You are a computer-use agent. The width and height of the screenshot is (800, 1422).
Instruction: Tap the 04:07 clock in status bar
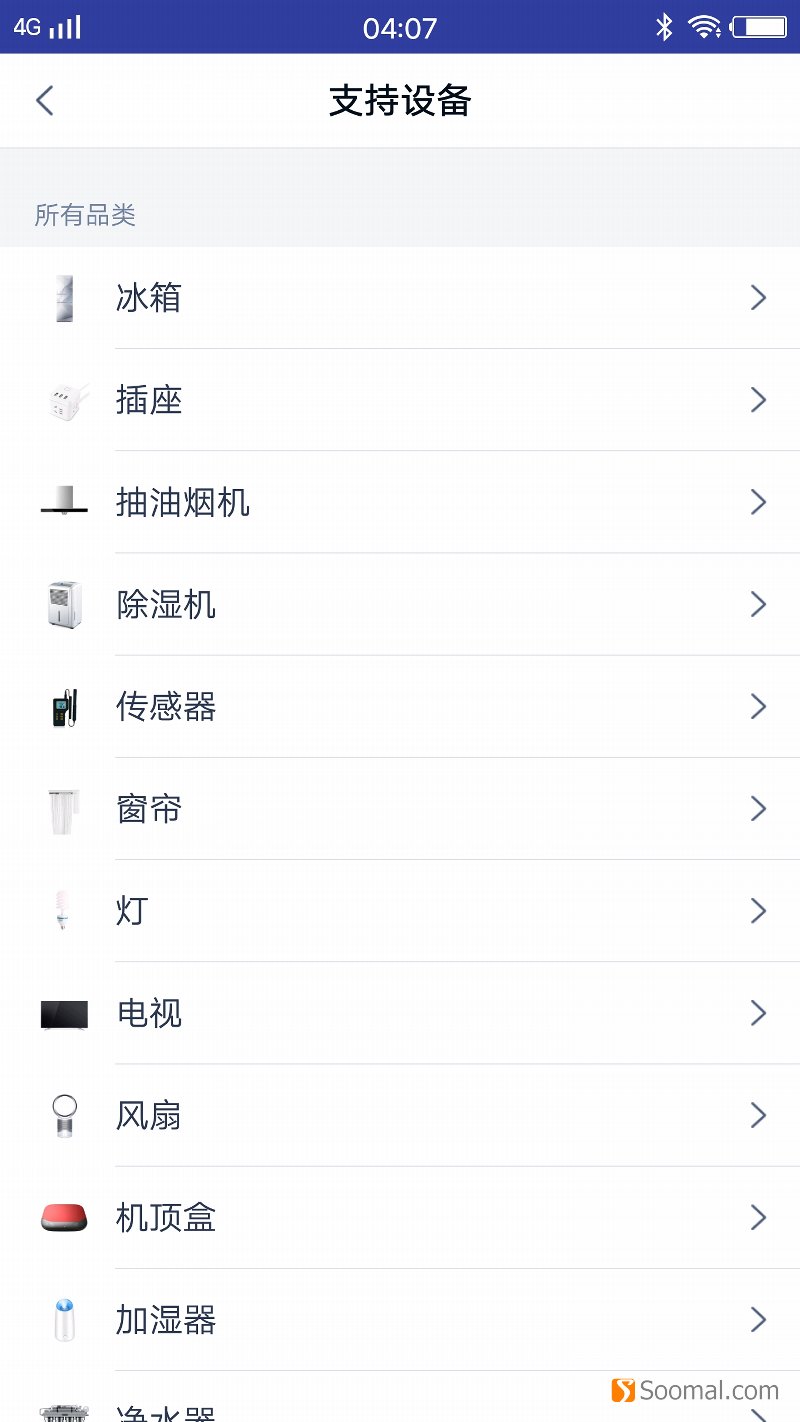(x=400, y=28)
